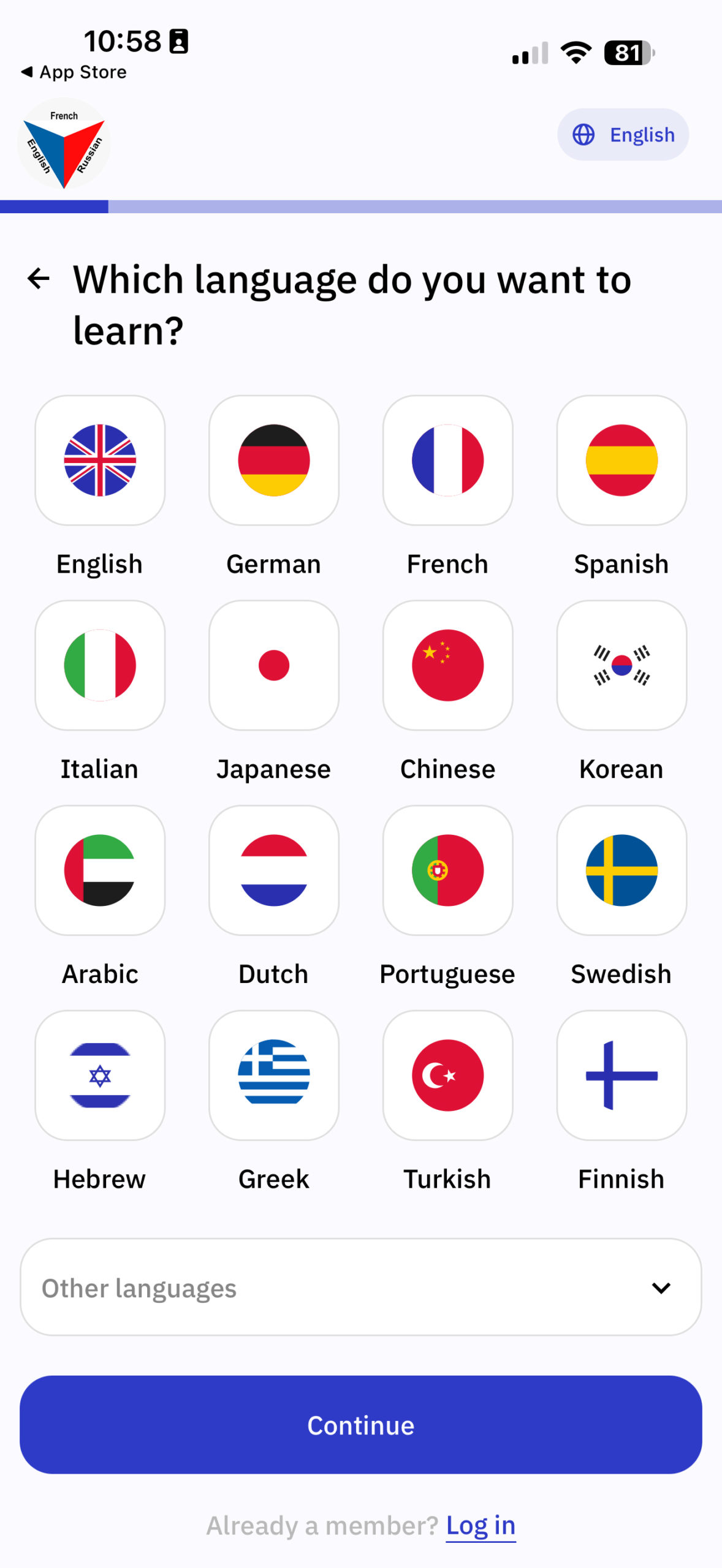Select English as the language to learn

100,461
